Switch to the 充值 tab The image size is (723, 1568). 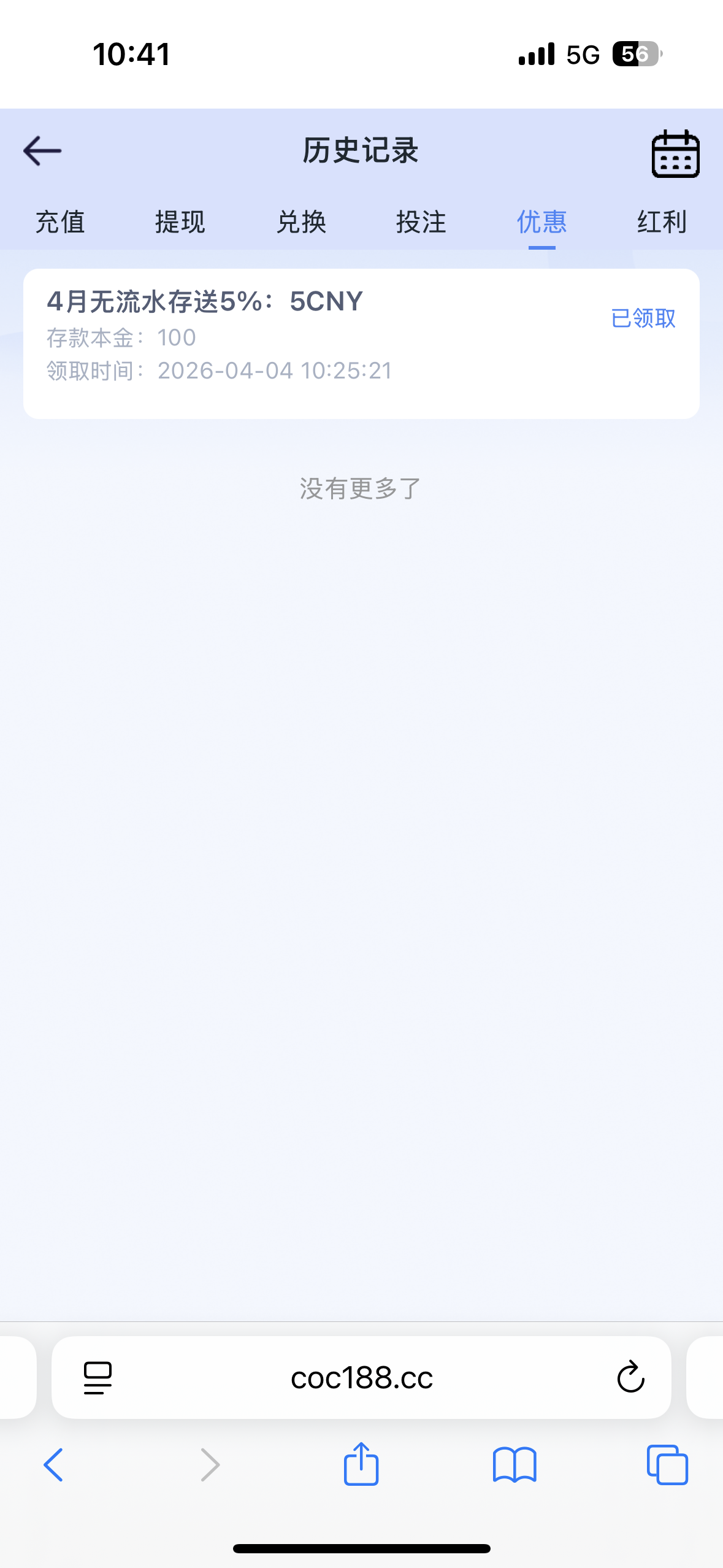pyautogui.click(x=61, y=222)
